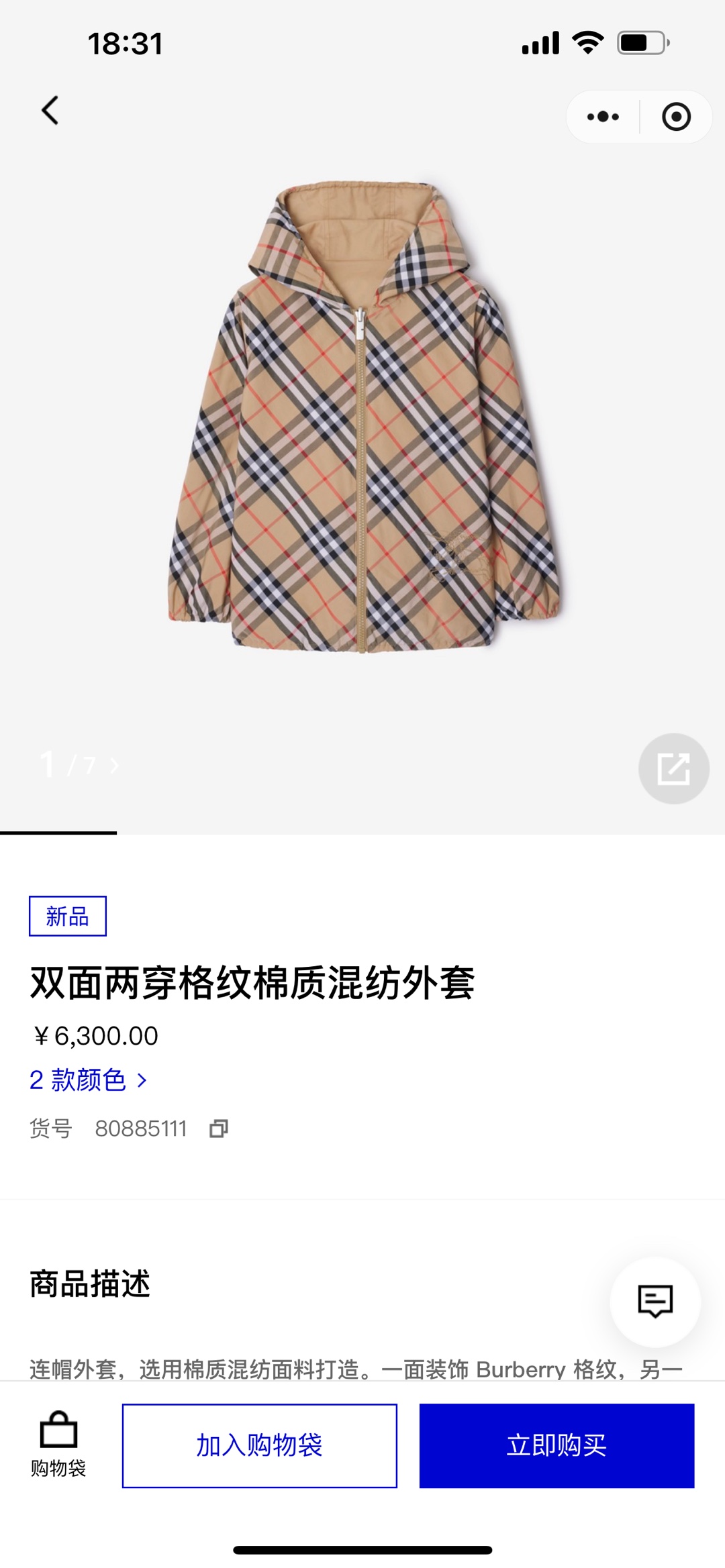Copy the 货号 item number
725x1568 pixels.
(219, 1129)
